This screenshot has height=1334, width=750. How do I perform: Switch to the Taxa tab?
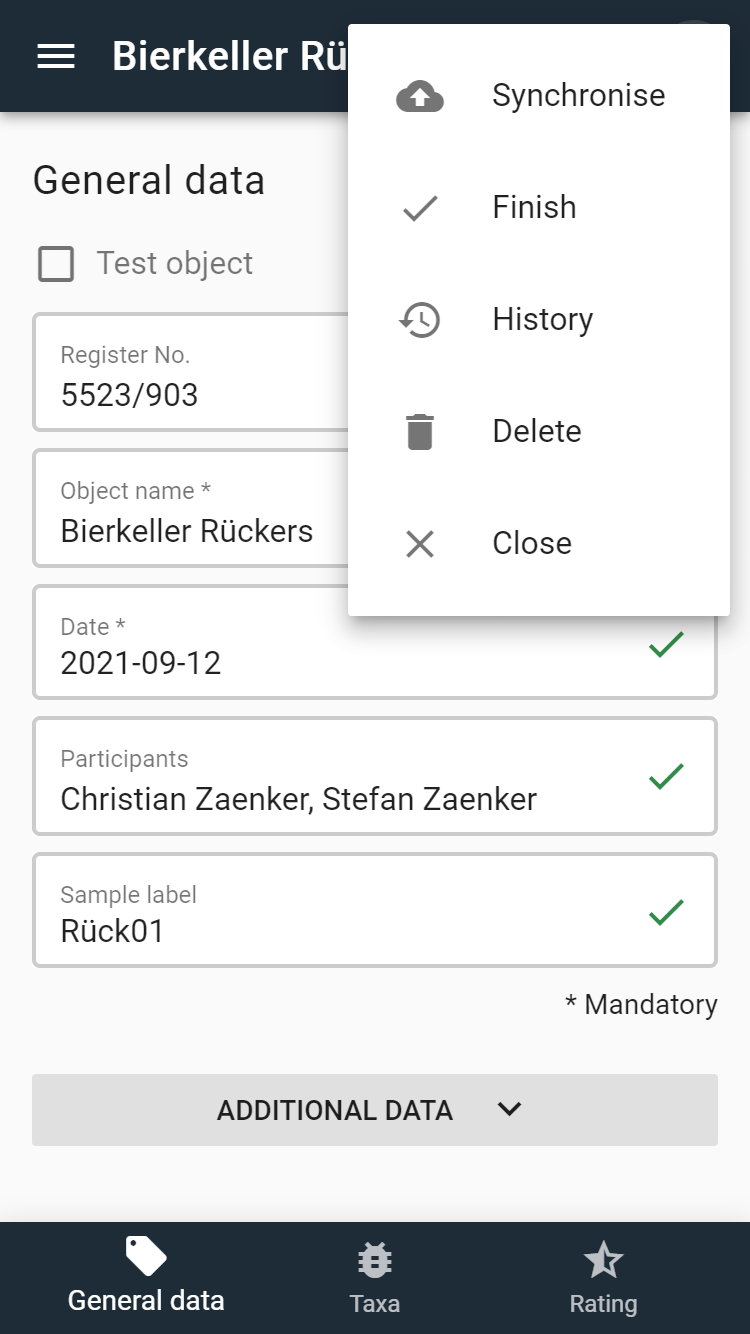pos(375,1278)
